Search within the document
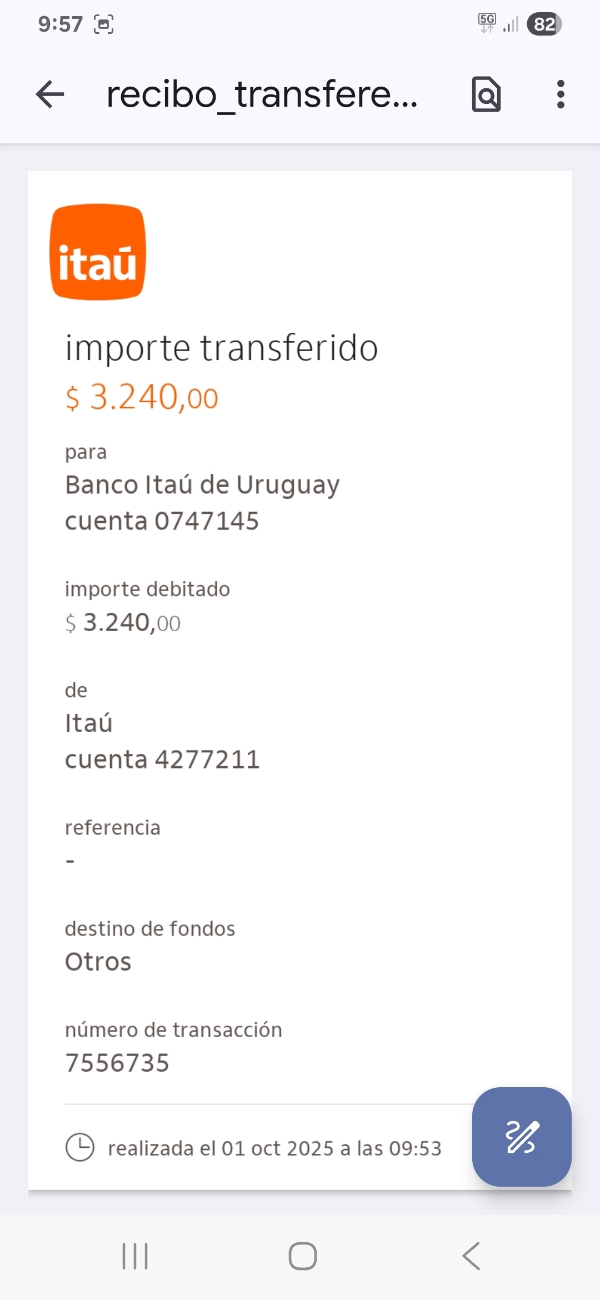This screenshot has width=600, height=1300. [x=486, y=95]
